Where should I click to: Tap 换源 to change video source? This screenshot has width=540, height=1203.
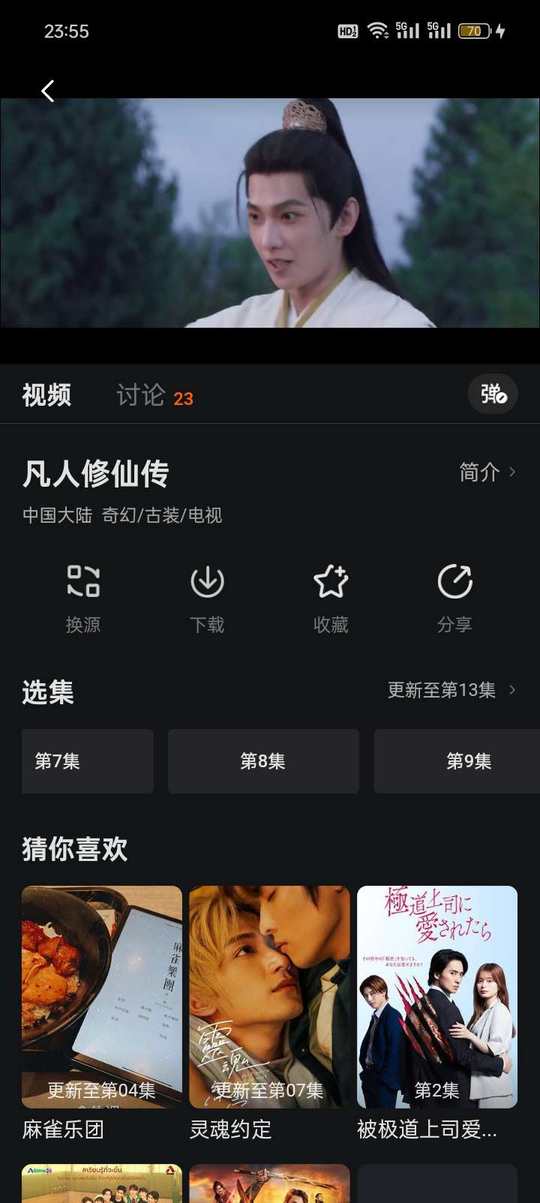[83, 598]
